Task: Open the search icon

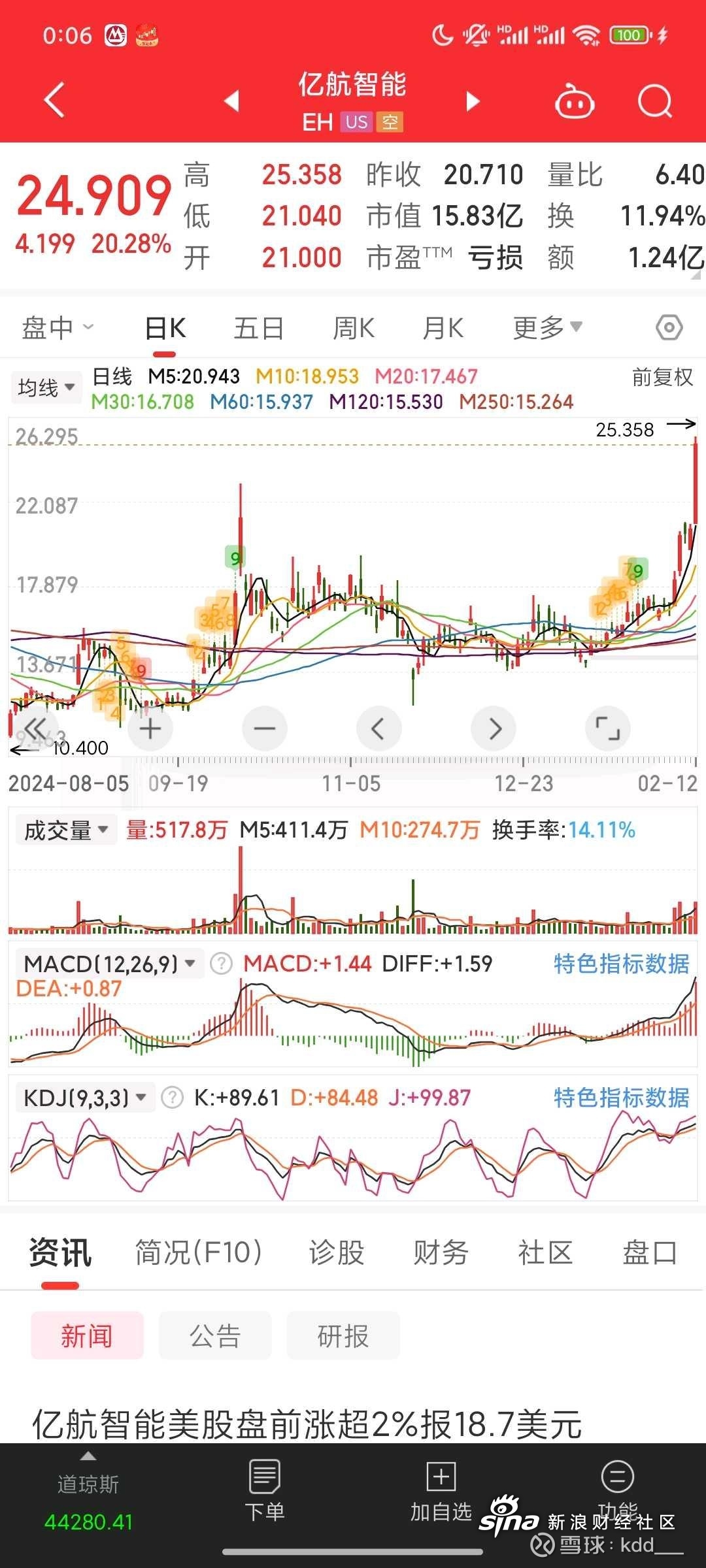Action: pos(655,101)
